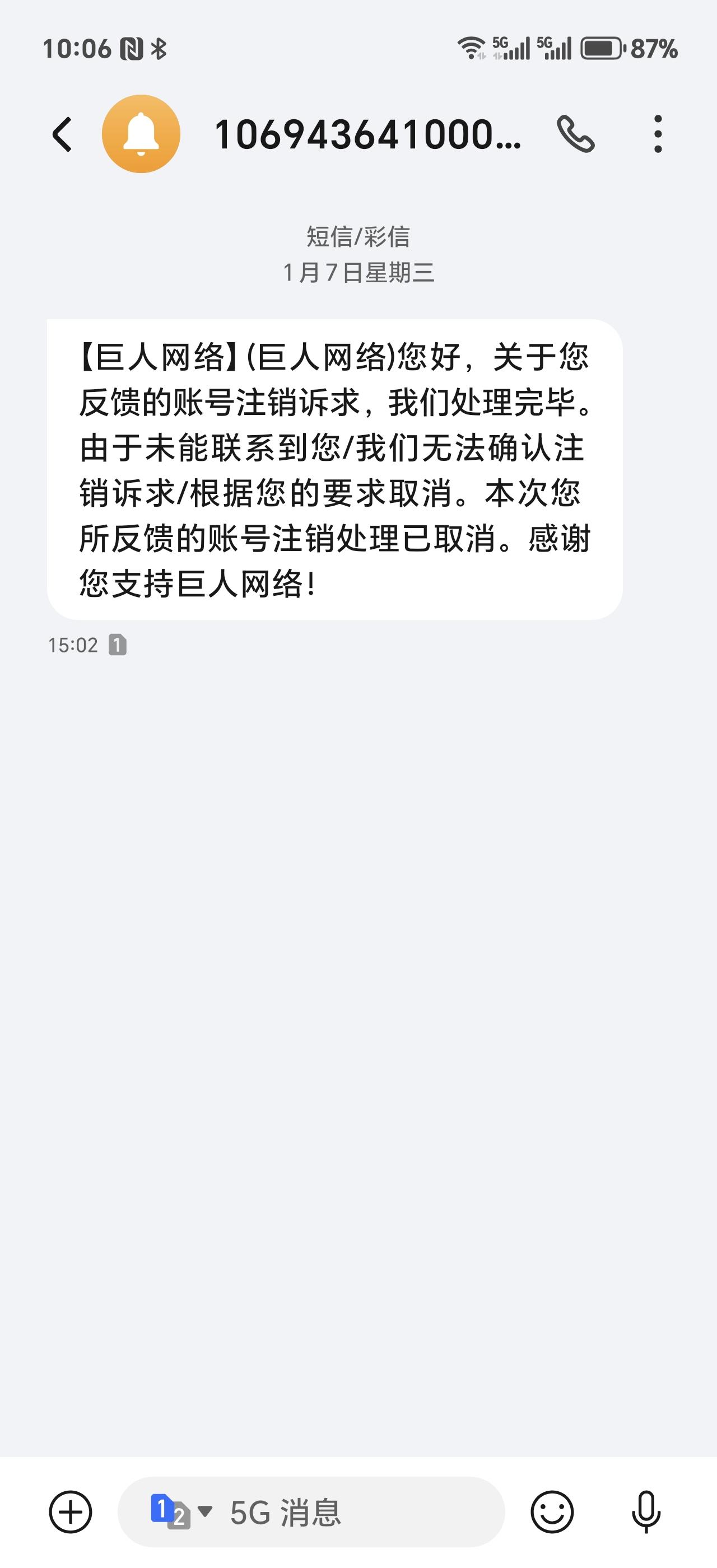Screen dimensions: 717x1568
Task: Open the emoji picker
Action: tap(552, 1512)
